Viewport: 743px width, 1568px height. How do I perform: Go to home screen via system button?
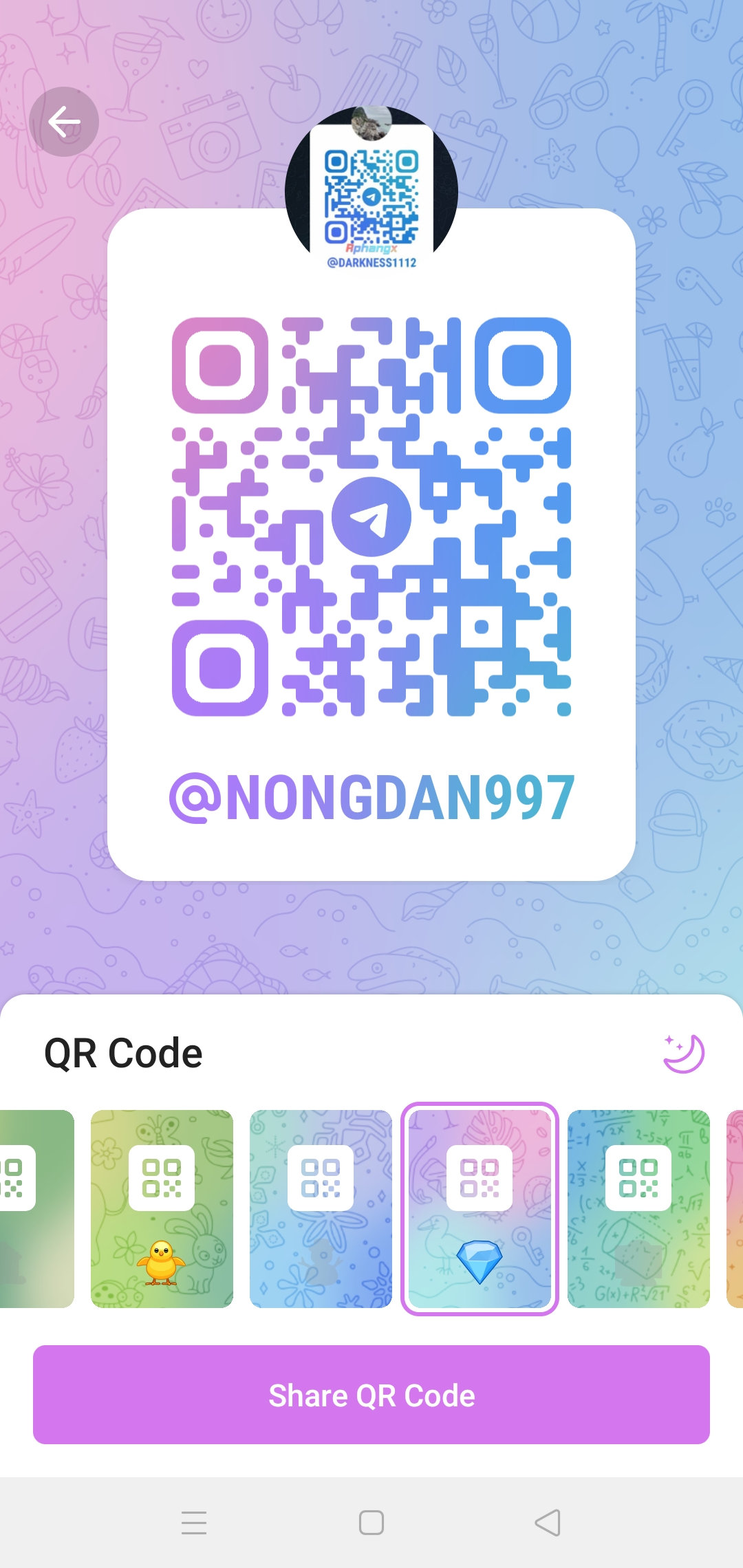coord(371,1523)
